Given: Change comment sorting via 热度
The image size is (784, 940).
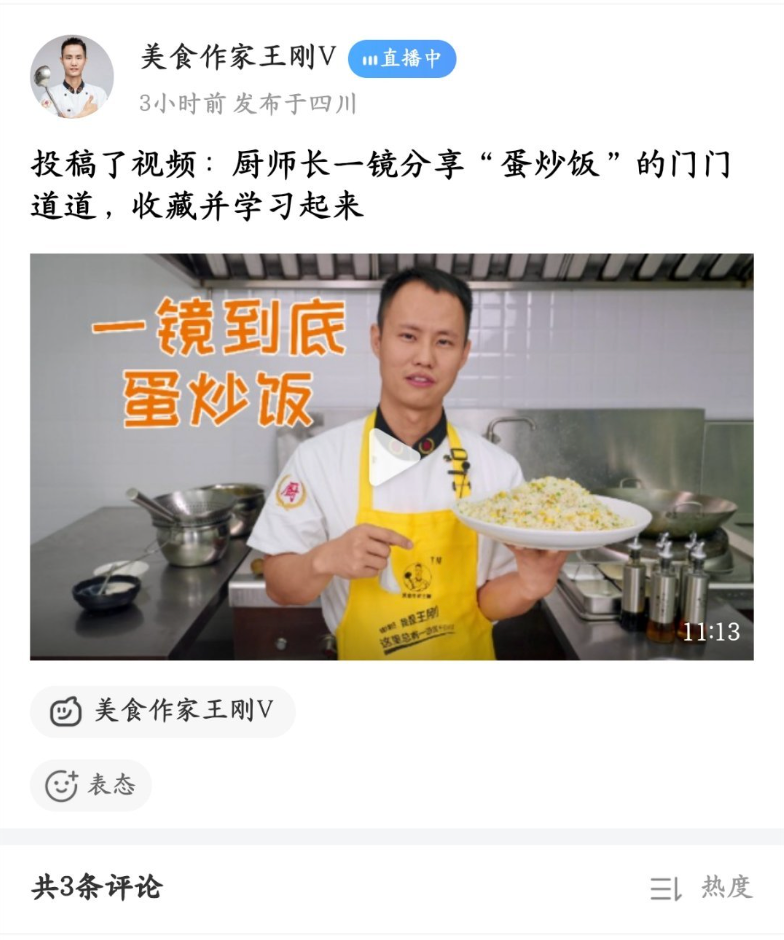Looking at the screenshot, I should point(701,887).
